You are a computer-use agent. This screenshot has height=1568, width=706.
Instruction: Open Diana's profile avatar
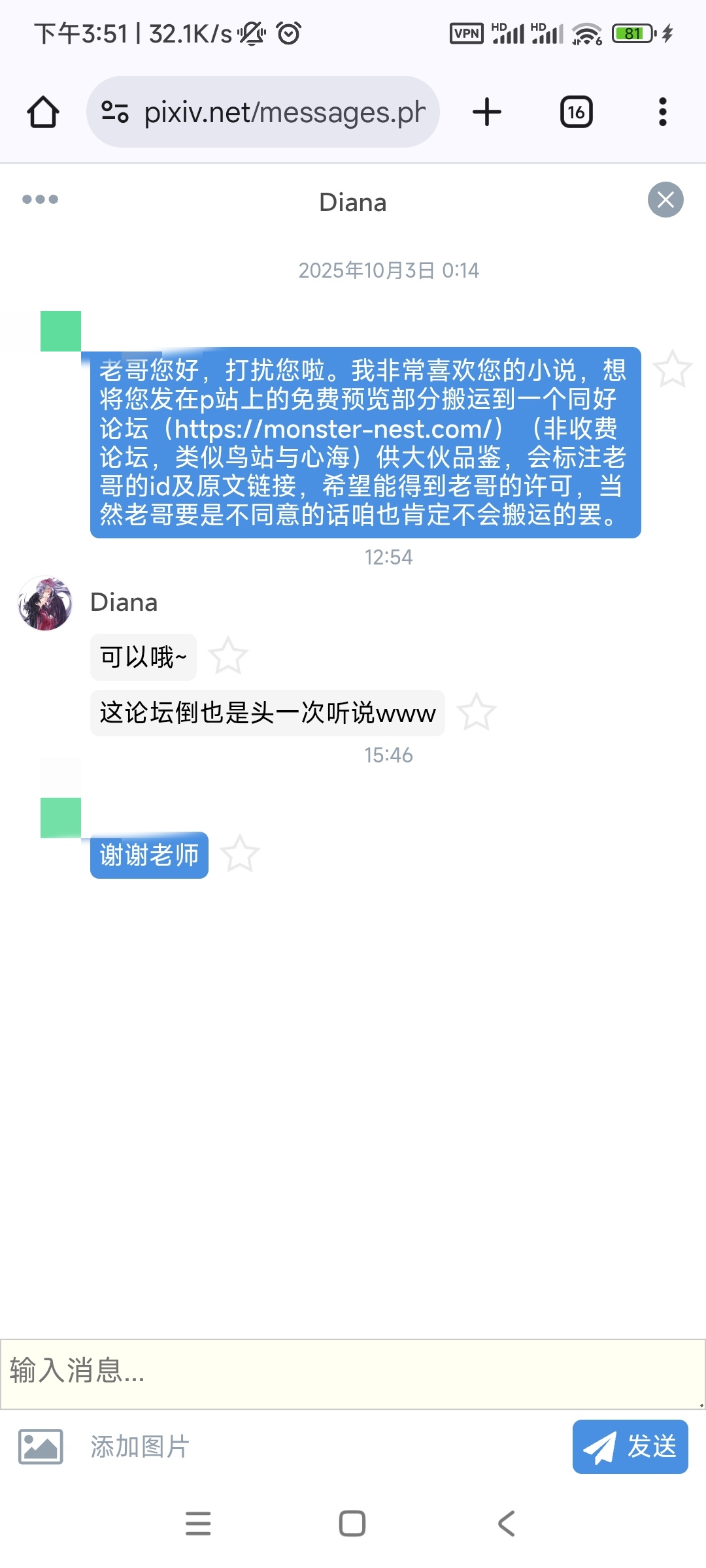point(44,603)
